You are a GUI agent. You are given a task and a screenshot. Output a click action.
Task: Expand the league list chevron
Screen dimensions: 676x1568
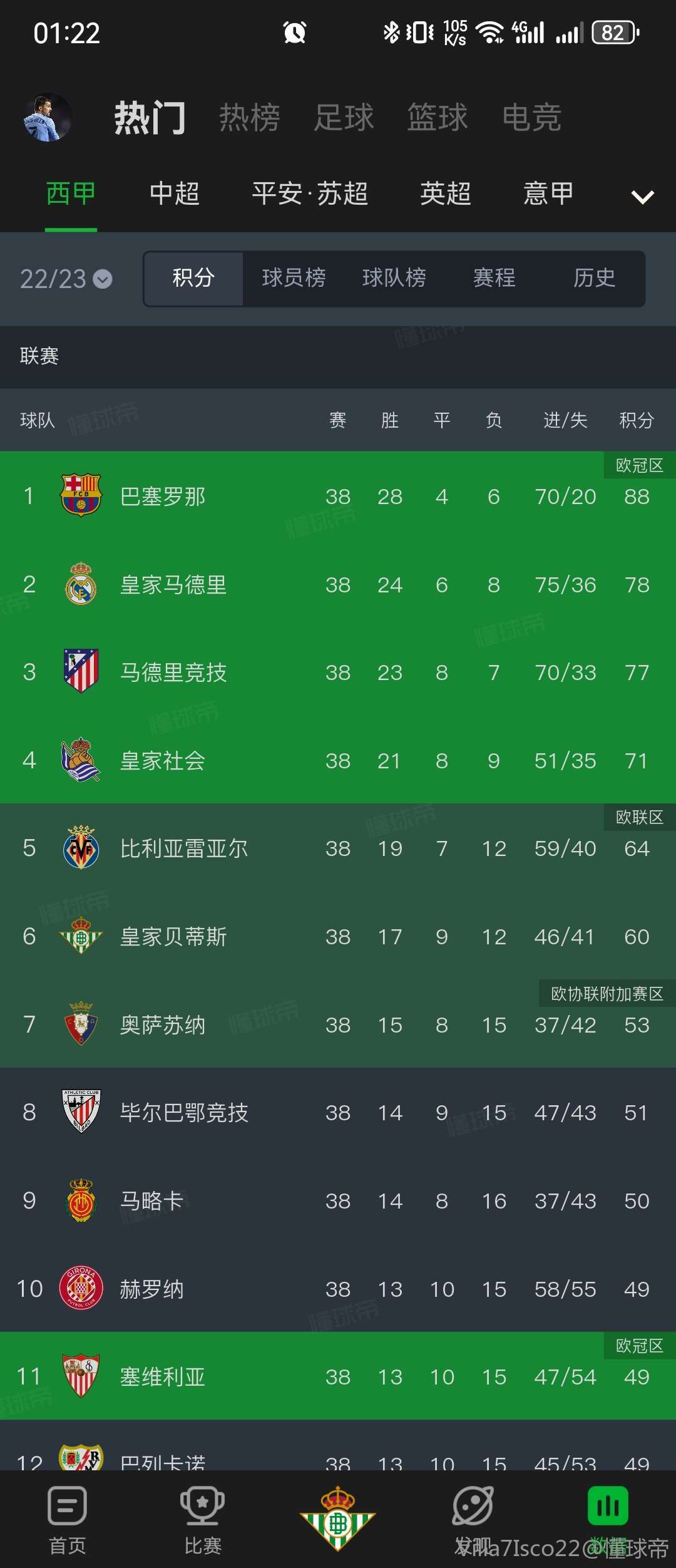[642, 197]
